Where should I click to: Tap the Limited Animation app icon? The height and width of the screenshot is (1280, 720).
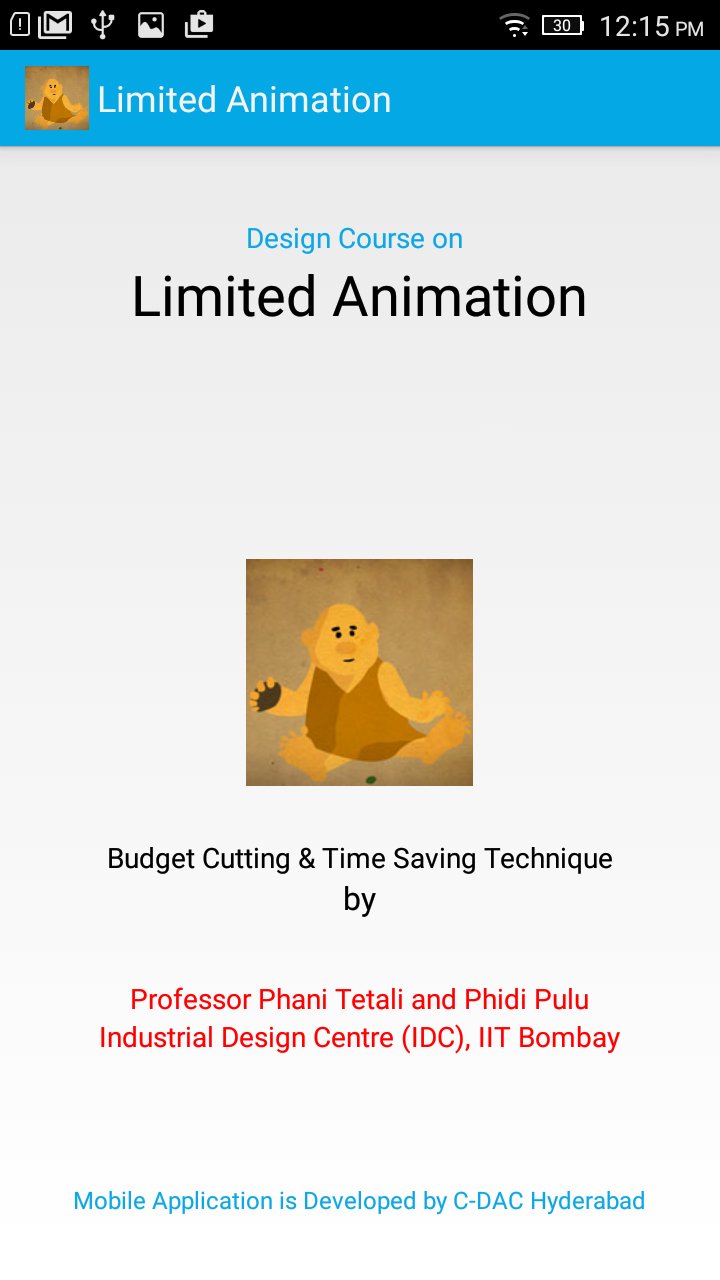[x=56, y=97]
